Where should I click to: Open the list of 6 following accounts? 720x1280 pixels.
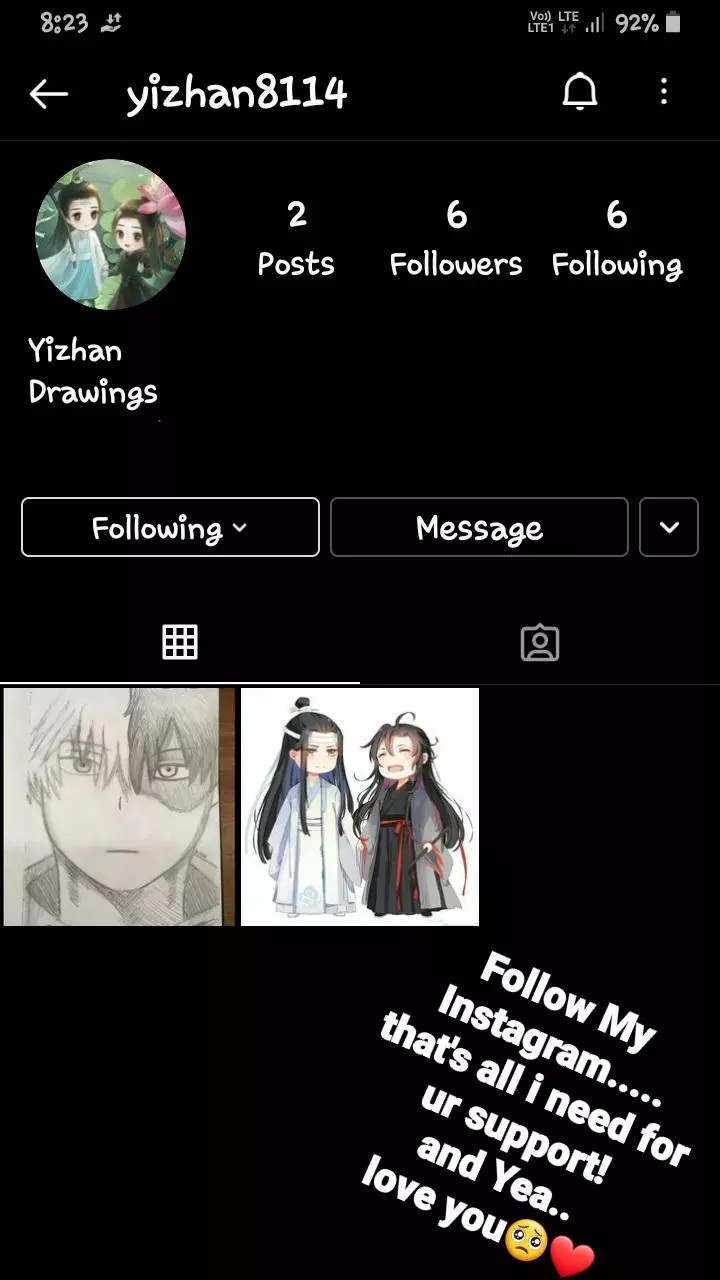click(616, 238)
